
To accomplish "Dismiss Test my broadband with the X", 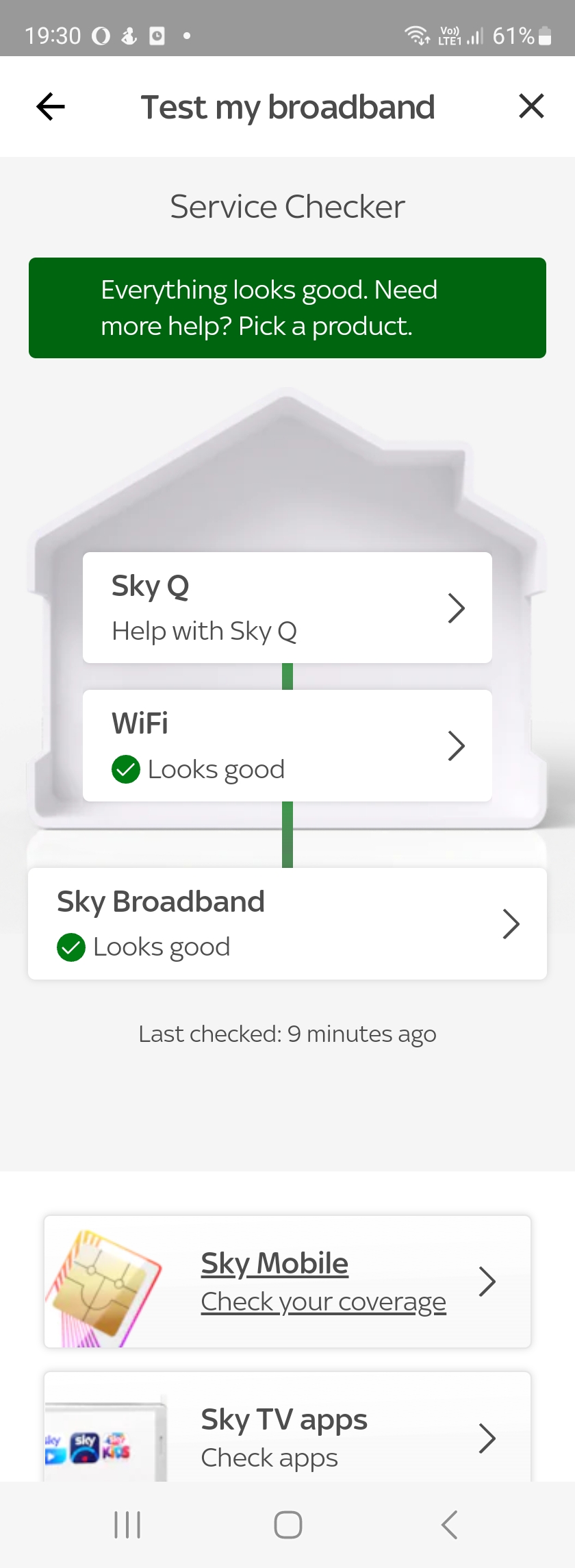I will tap(531, 106).
